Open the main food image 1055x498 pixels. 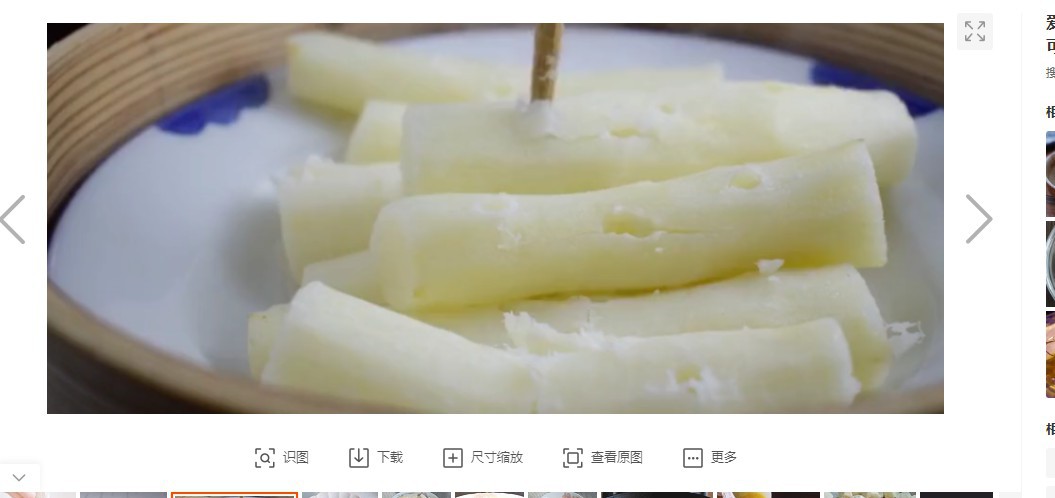point(495,218)
